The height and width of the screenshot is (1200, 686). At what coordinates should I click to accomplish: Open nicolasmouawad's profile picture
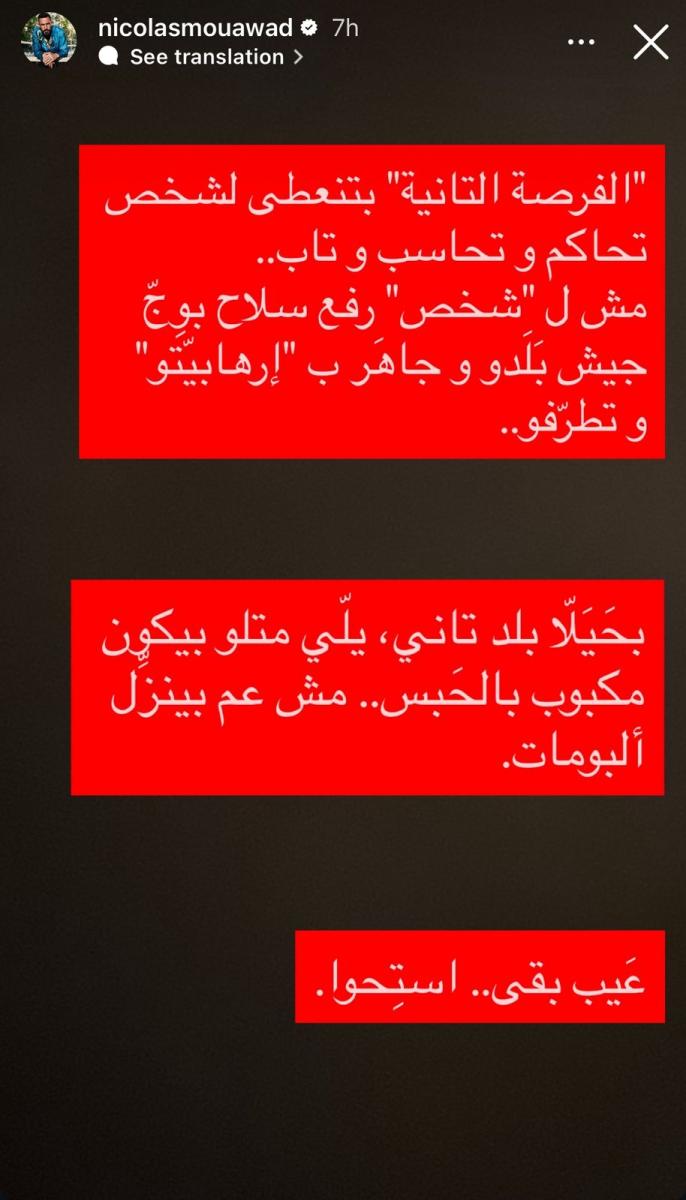[49, 41]
